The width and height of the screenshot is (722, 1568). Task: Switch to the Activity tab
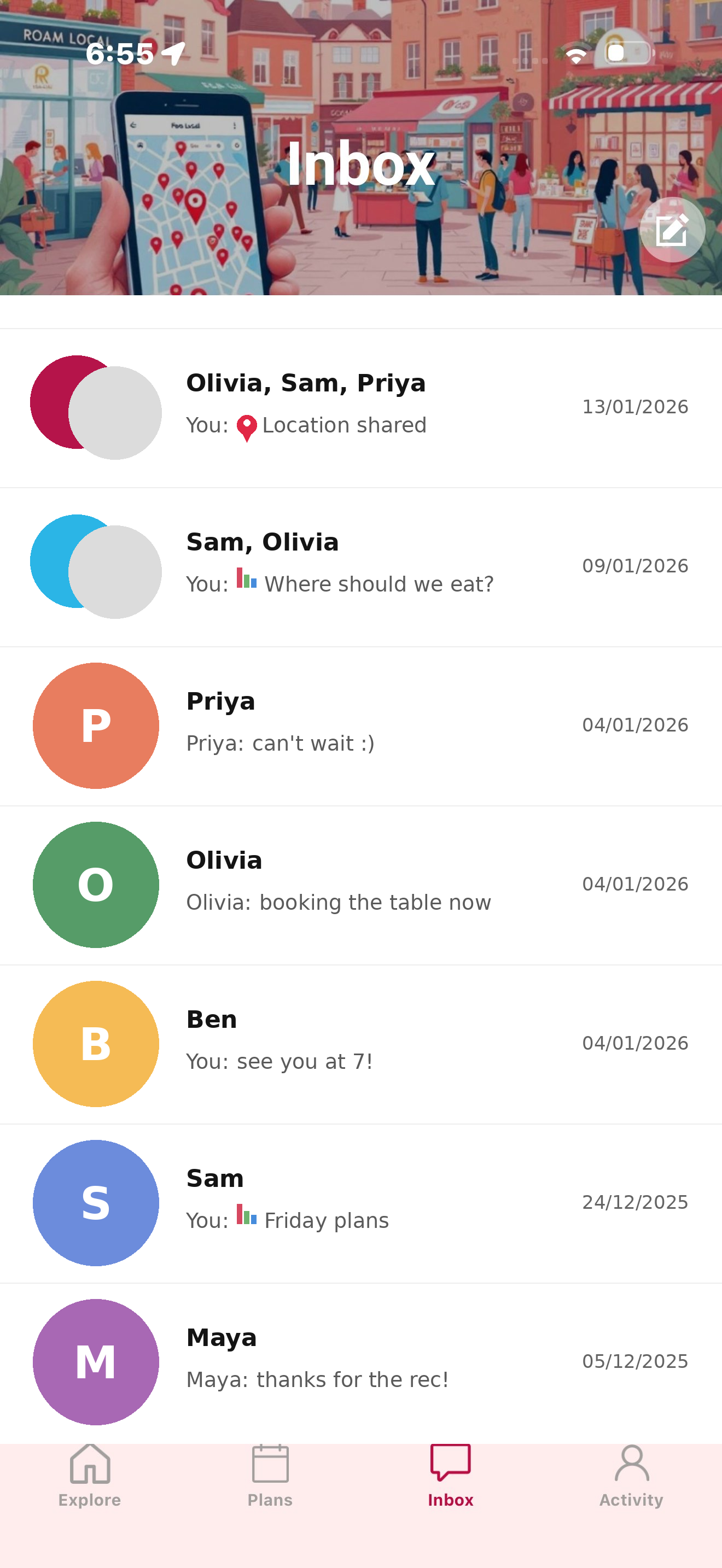click(631, 1479)
